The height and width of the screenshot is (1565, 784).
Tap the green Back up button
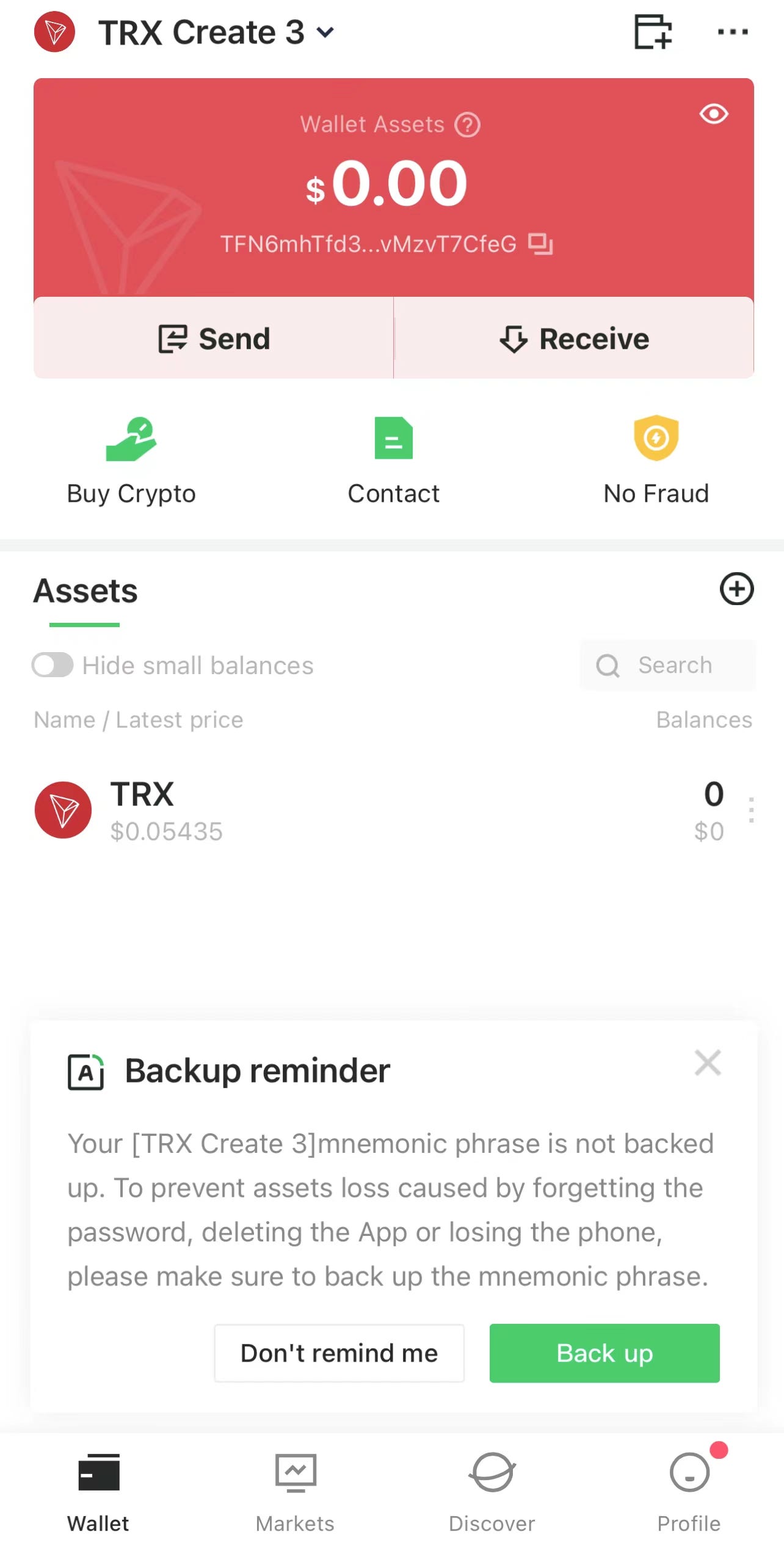tap(604, 1353)
